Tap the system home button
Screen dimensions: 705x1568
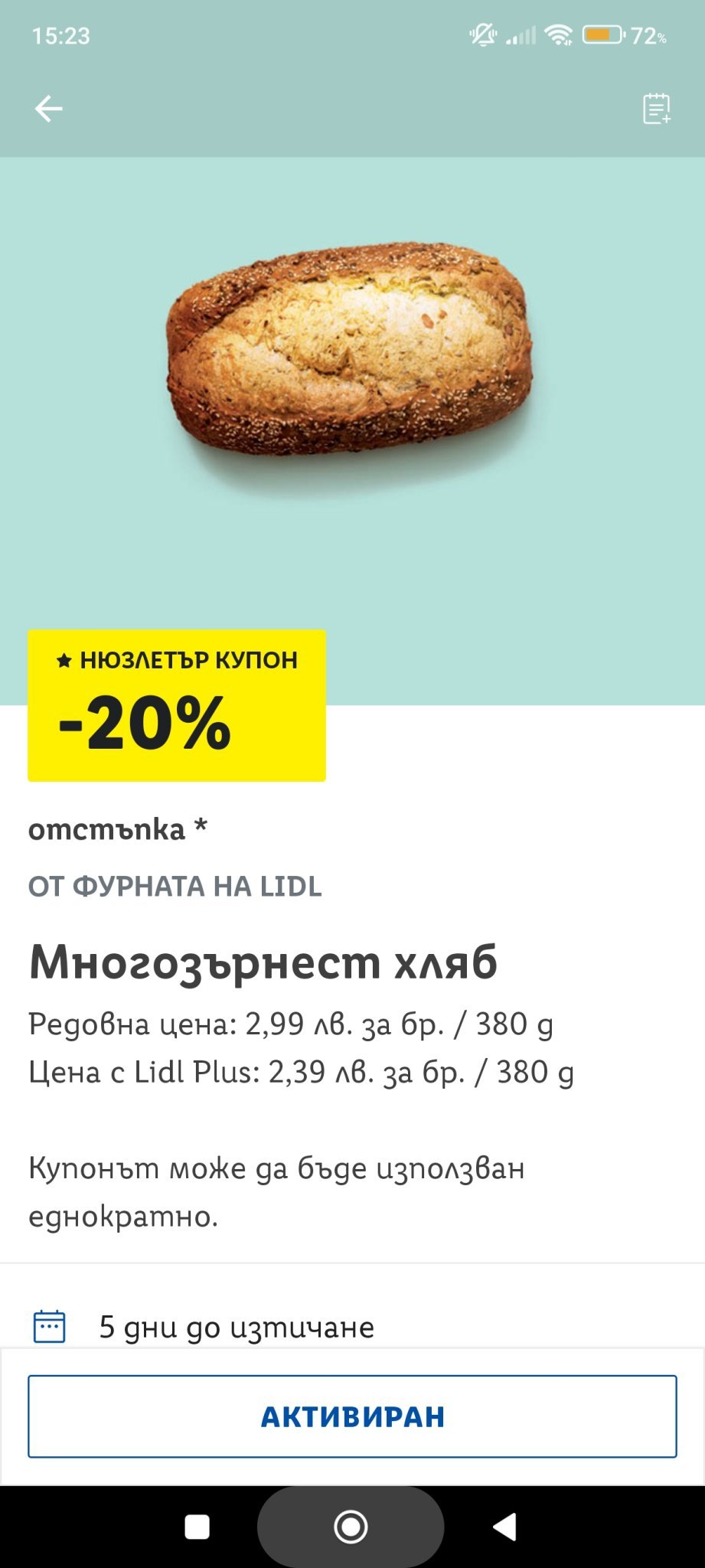pyautogui.click(x=351, y=1527)
